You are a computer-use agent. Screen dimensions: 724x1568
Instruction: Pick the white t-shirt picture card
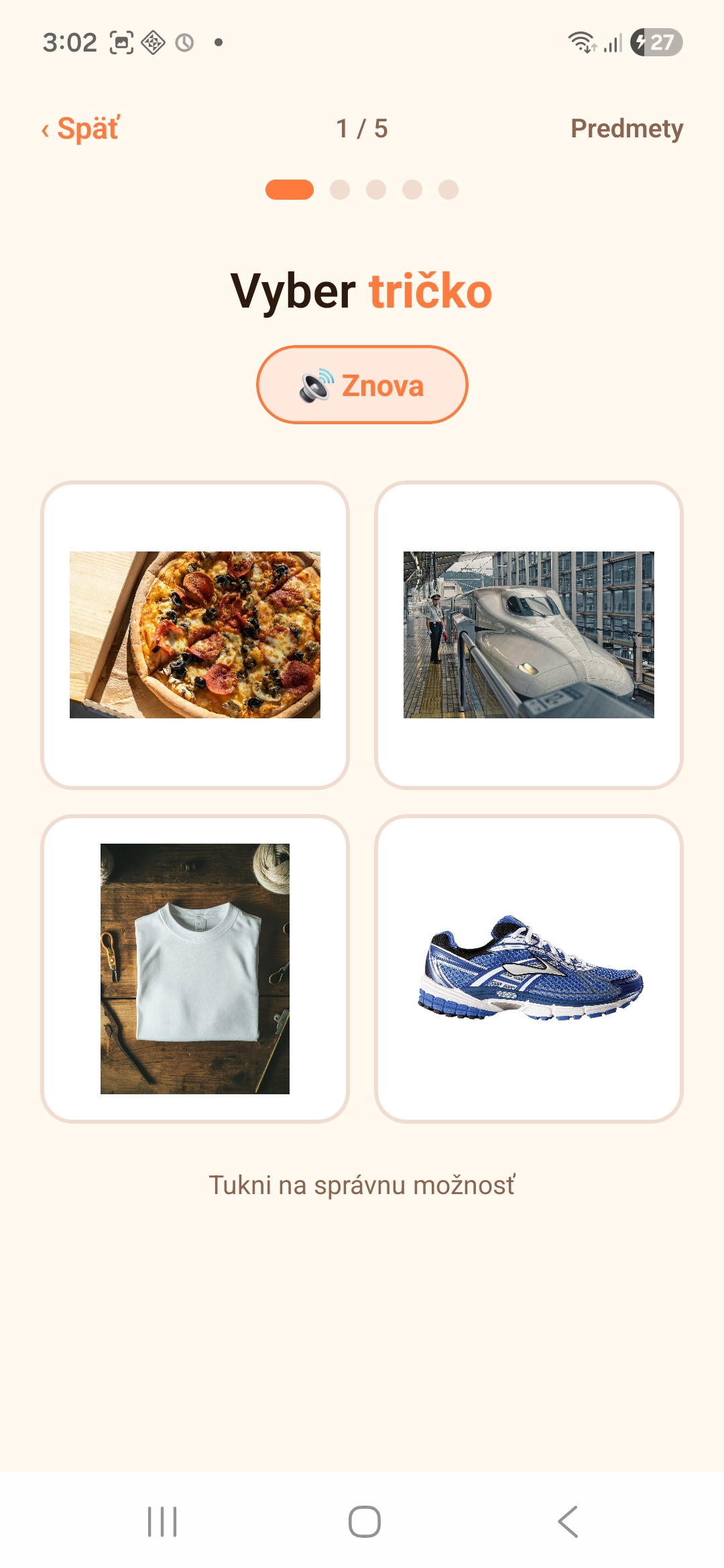(195, 969)
